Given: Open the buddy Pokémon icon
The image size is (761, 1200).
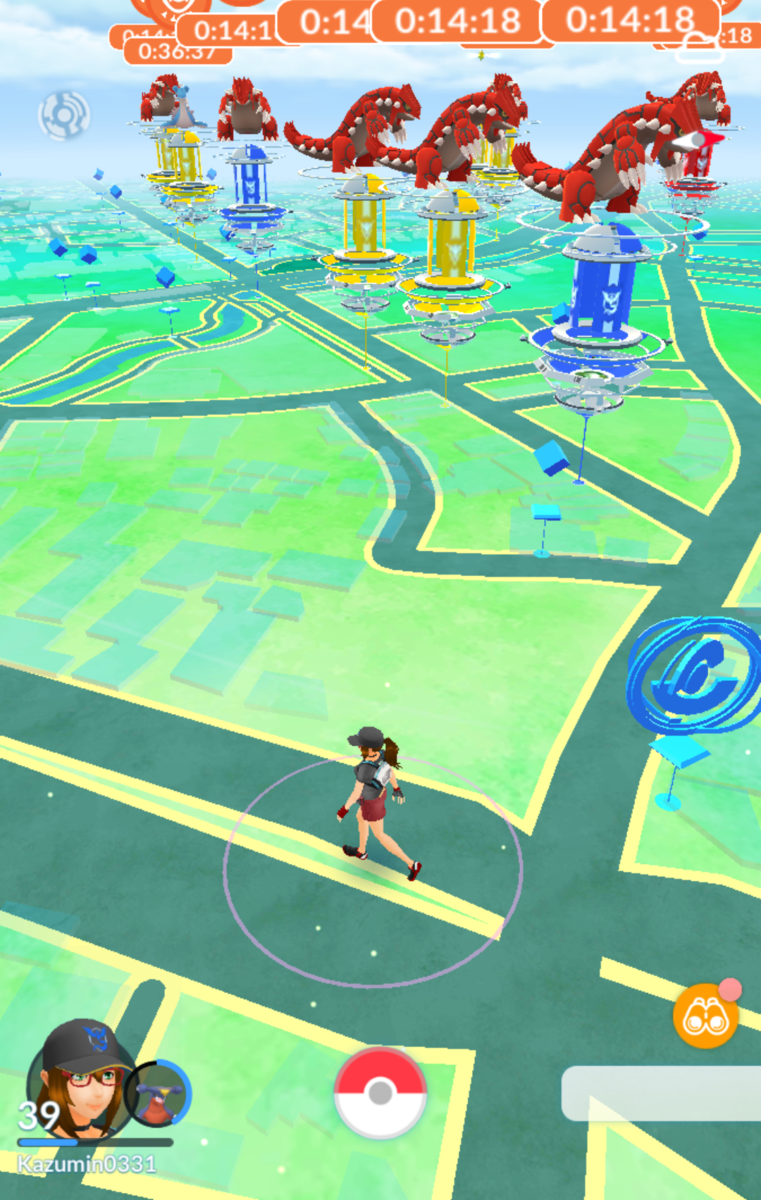Looking at the screenshot, I should 160,1096.
